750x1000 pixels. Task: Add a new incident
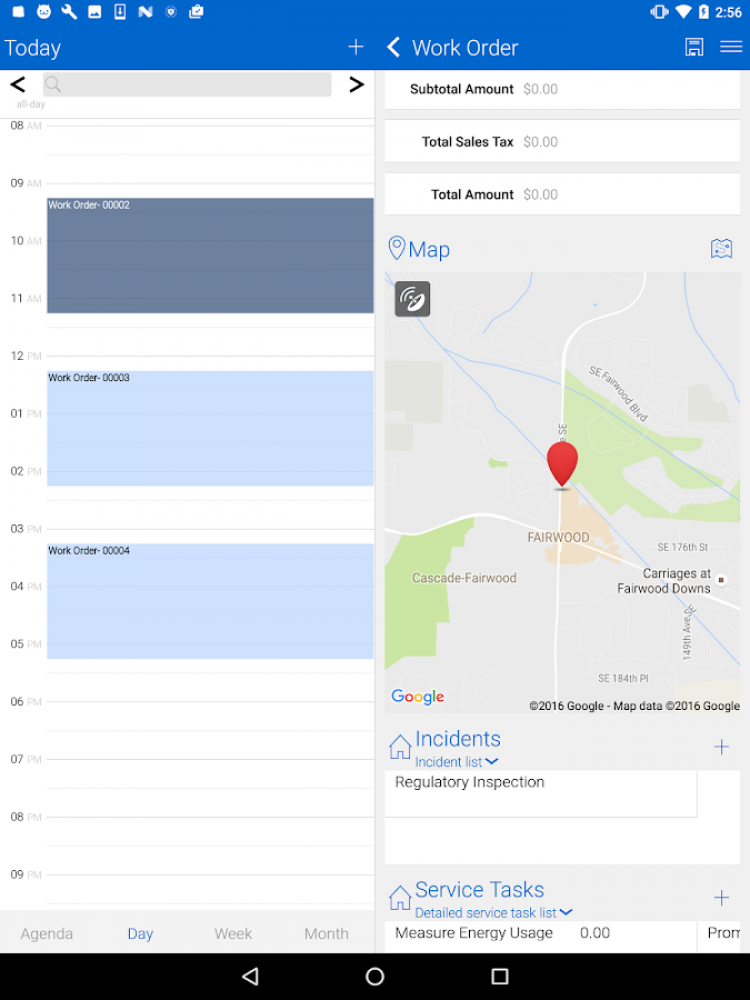721,746
